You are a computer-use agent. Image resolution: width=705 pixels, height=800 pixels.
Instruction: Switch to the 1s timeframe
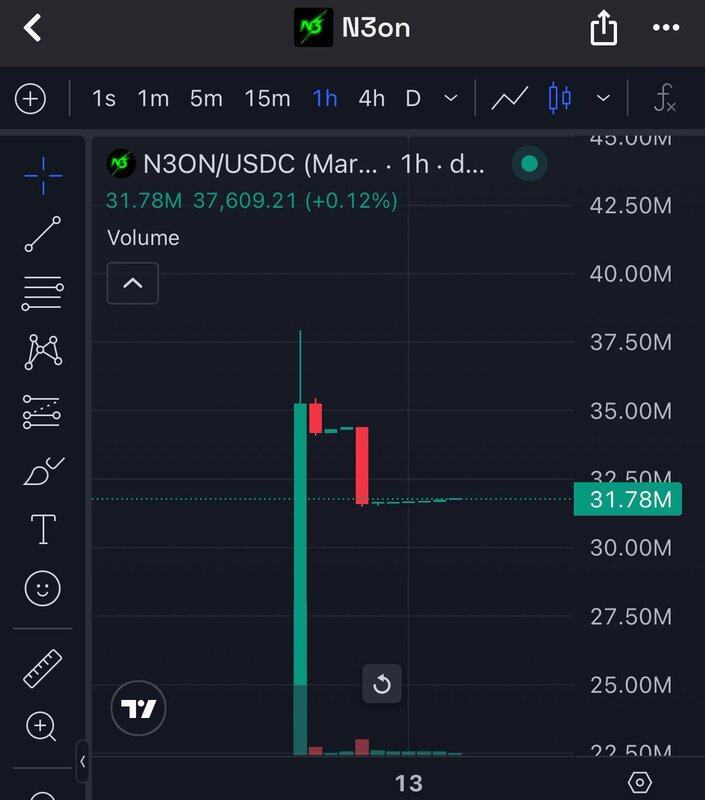point(104,99)
